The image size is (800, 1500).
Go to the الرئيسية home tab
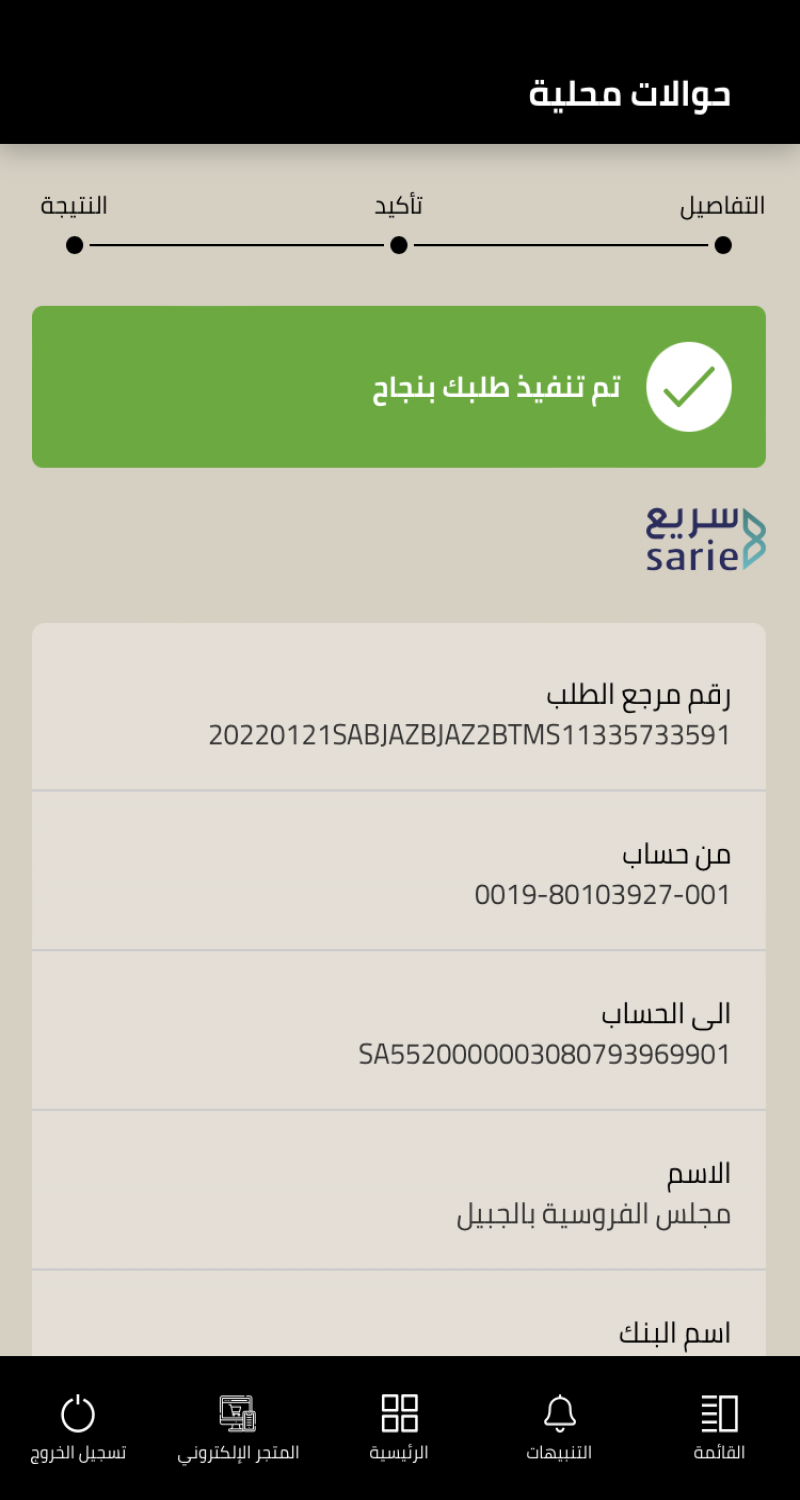[x=399, y=1427]
